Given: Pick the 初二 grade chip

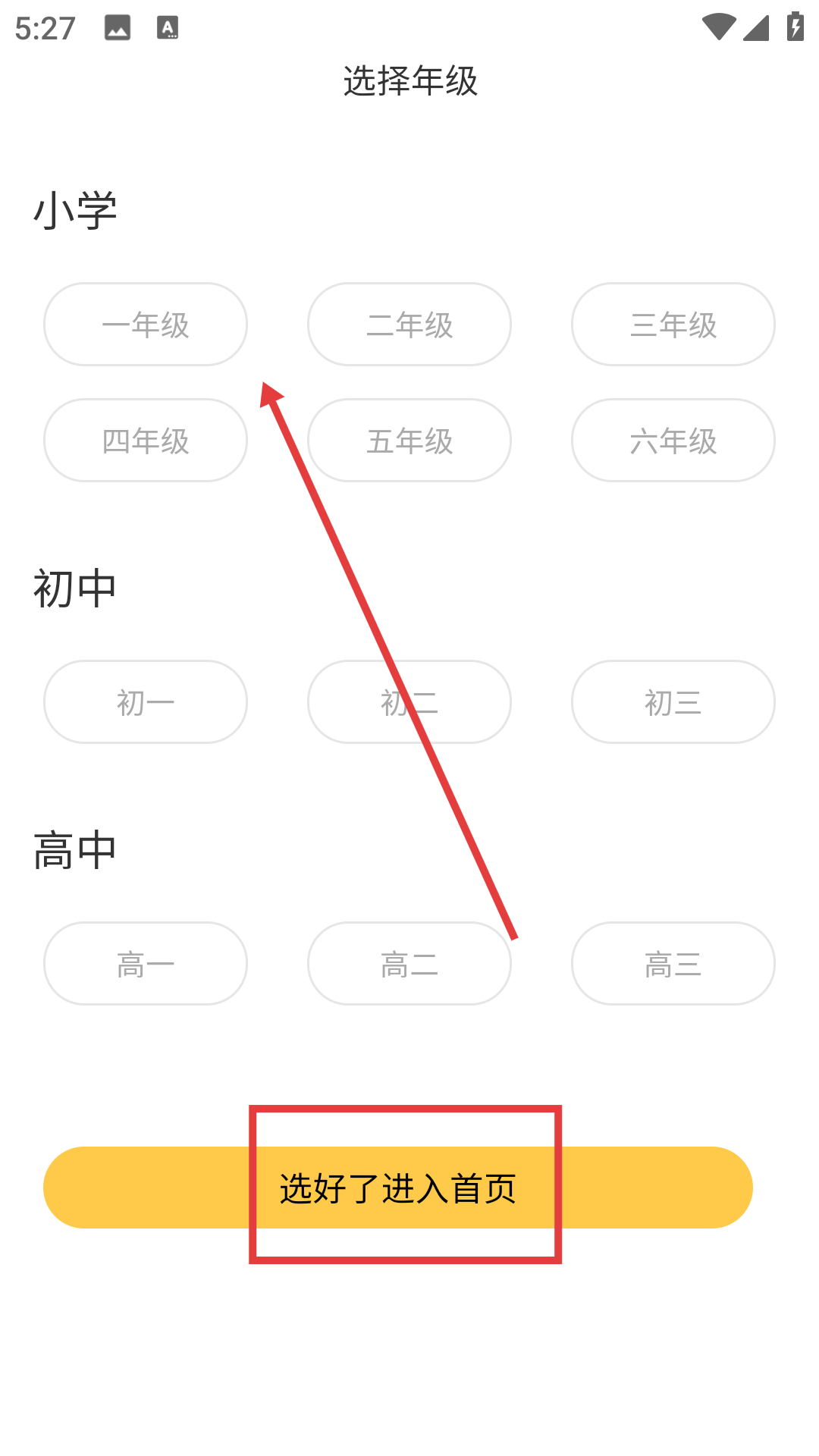Looking at the screenshot, I should (409, 702).
